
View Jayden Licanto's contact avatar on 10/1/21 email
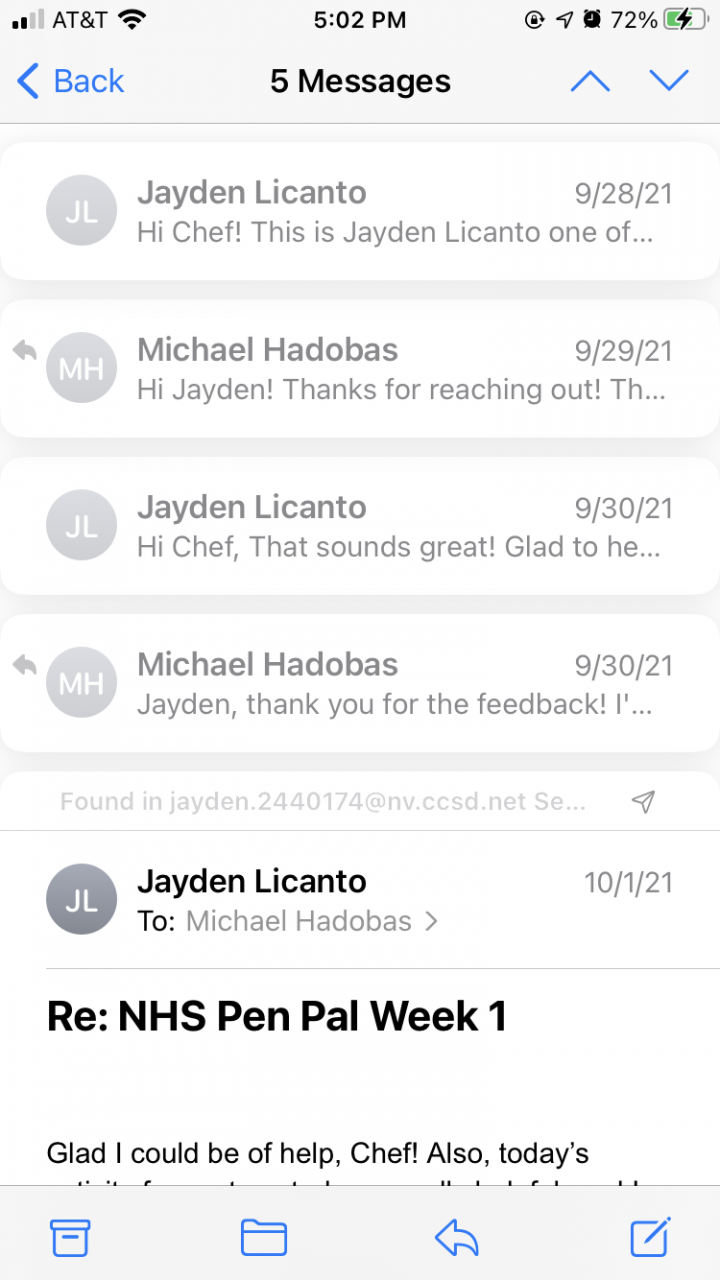(82, 899)
